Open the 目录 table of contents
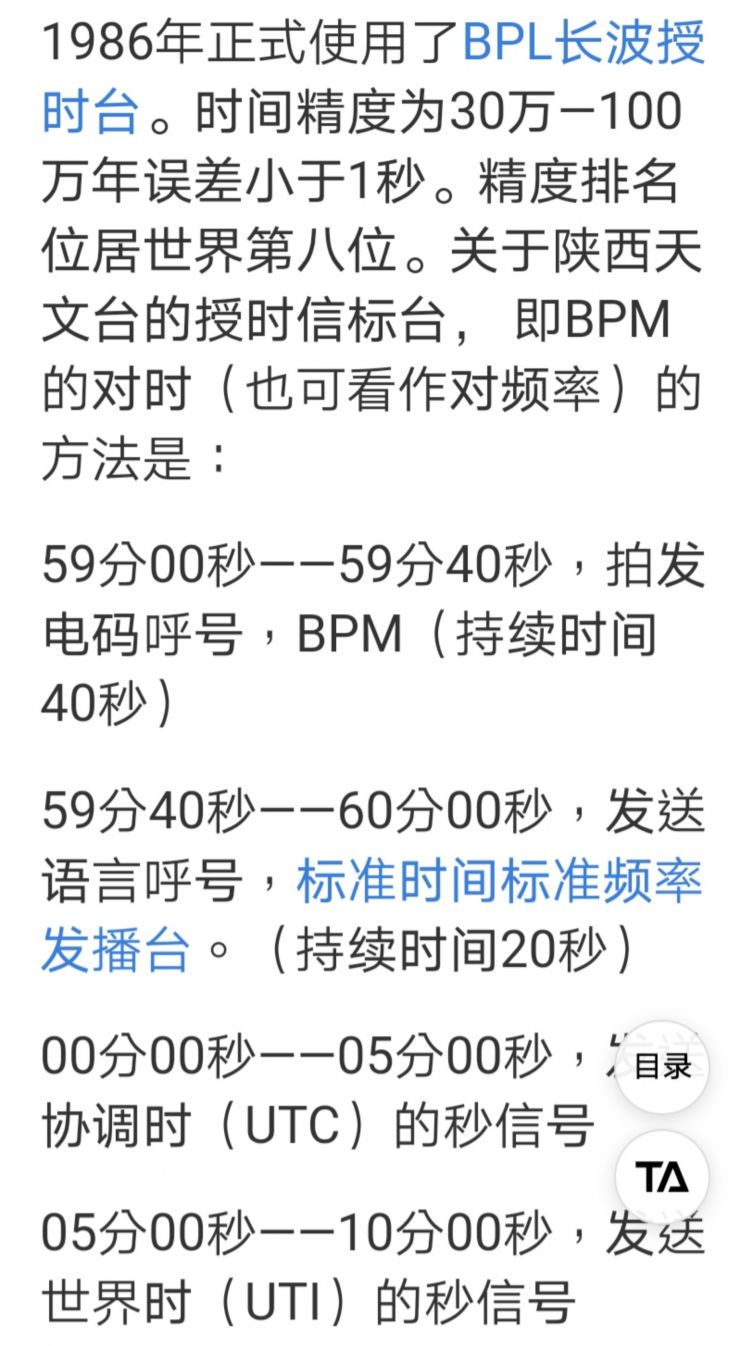Viewport: 749px width, 1346px height. [662, 1066]
